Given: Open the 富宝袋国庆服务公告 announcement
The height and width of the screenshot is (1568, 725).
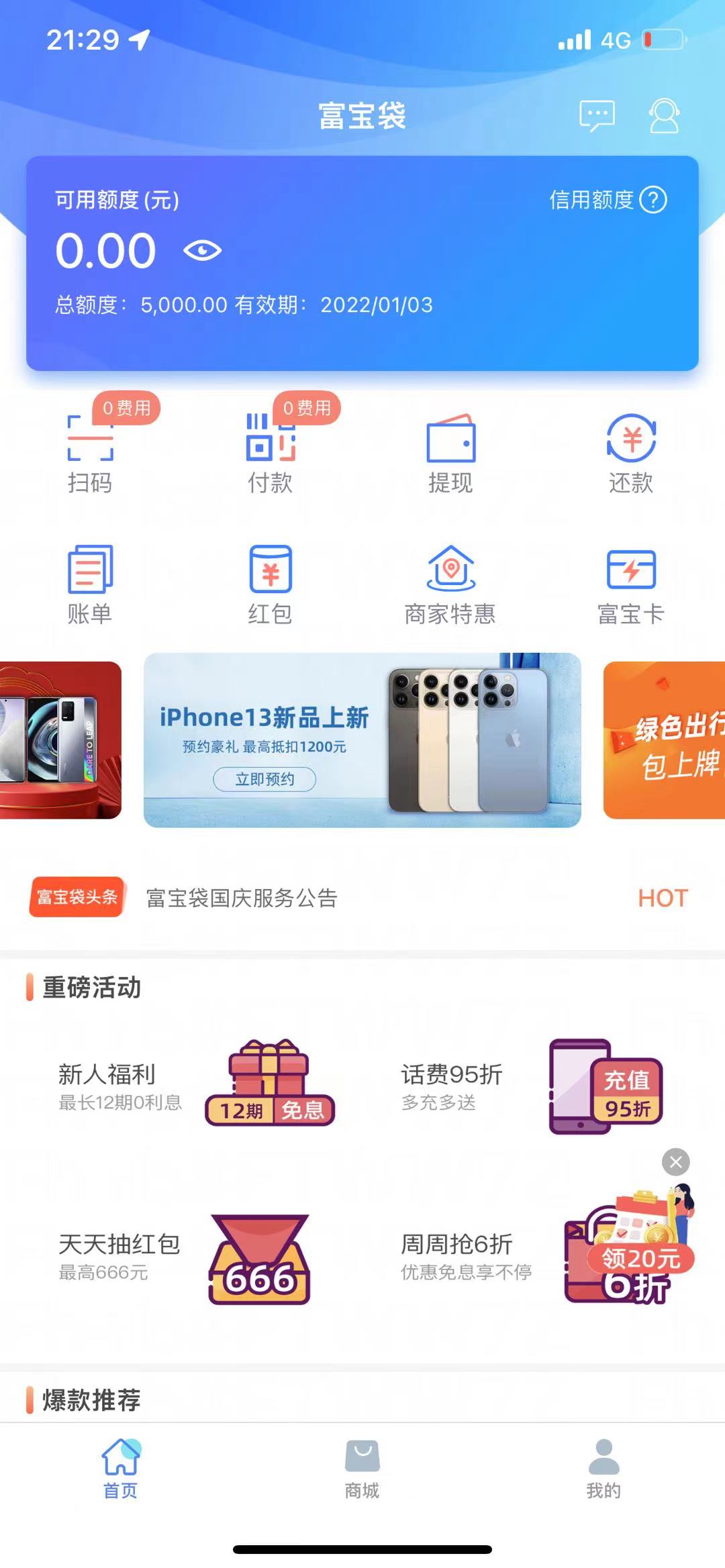Looking at the screenshot, I should pos(242,898).
